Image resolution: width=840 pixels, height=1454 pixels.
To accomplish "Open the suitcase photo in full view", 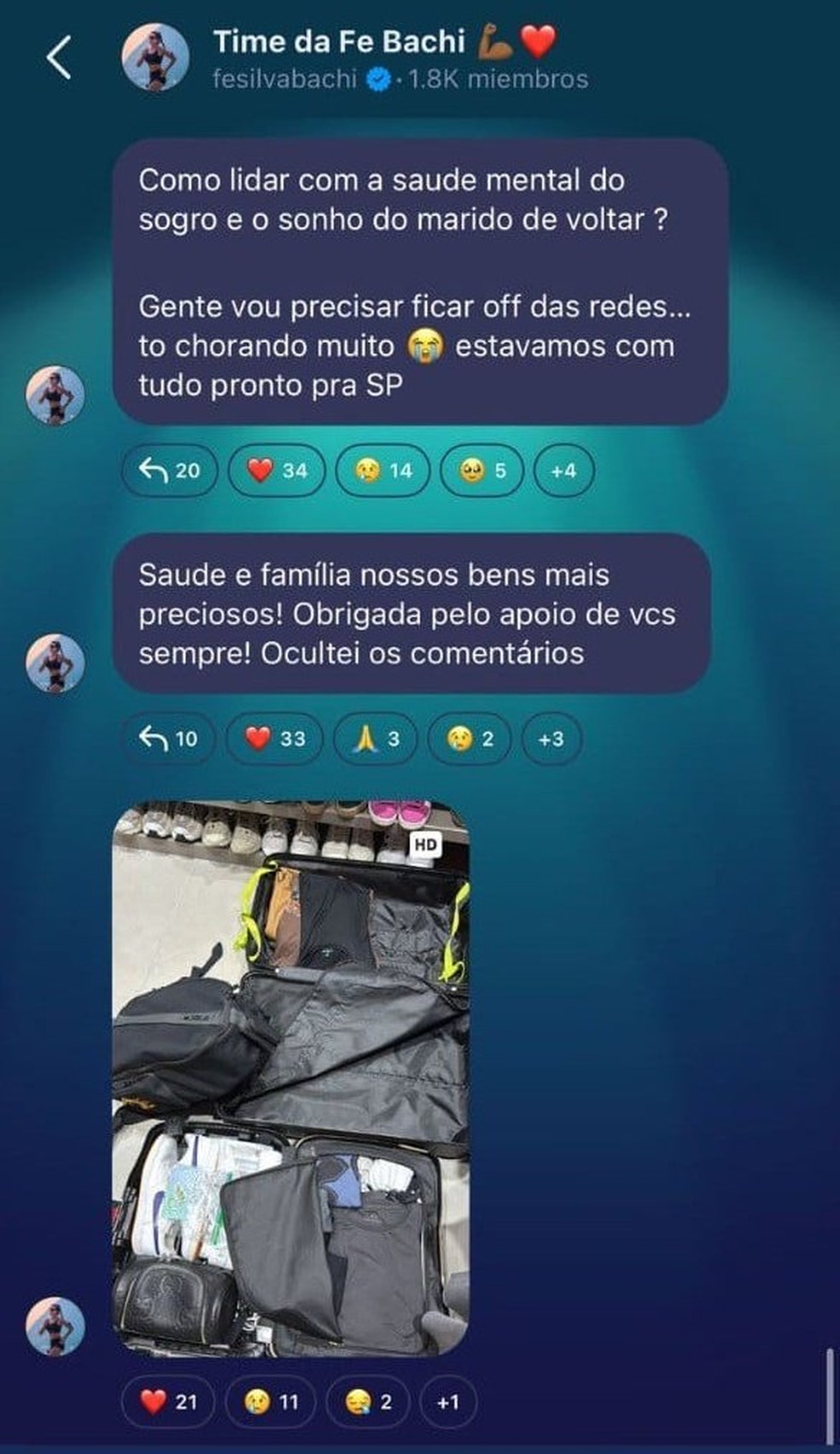I will point(291,1078).
